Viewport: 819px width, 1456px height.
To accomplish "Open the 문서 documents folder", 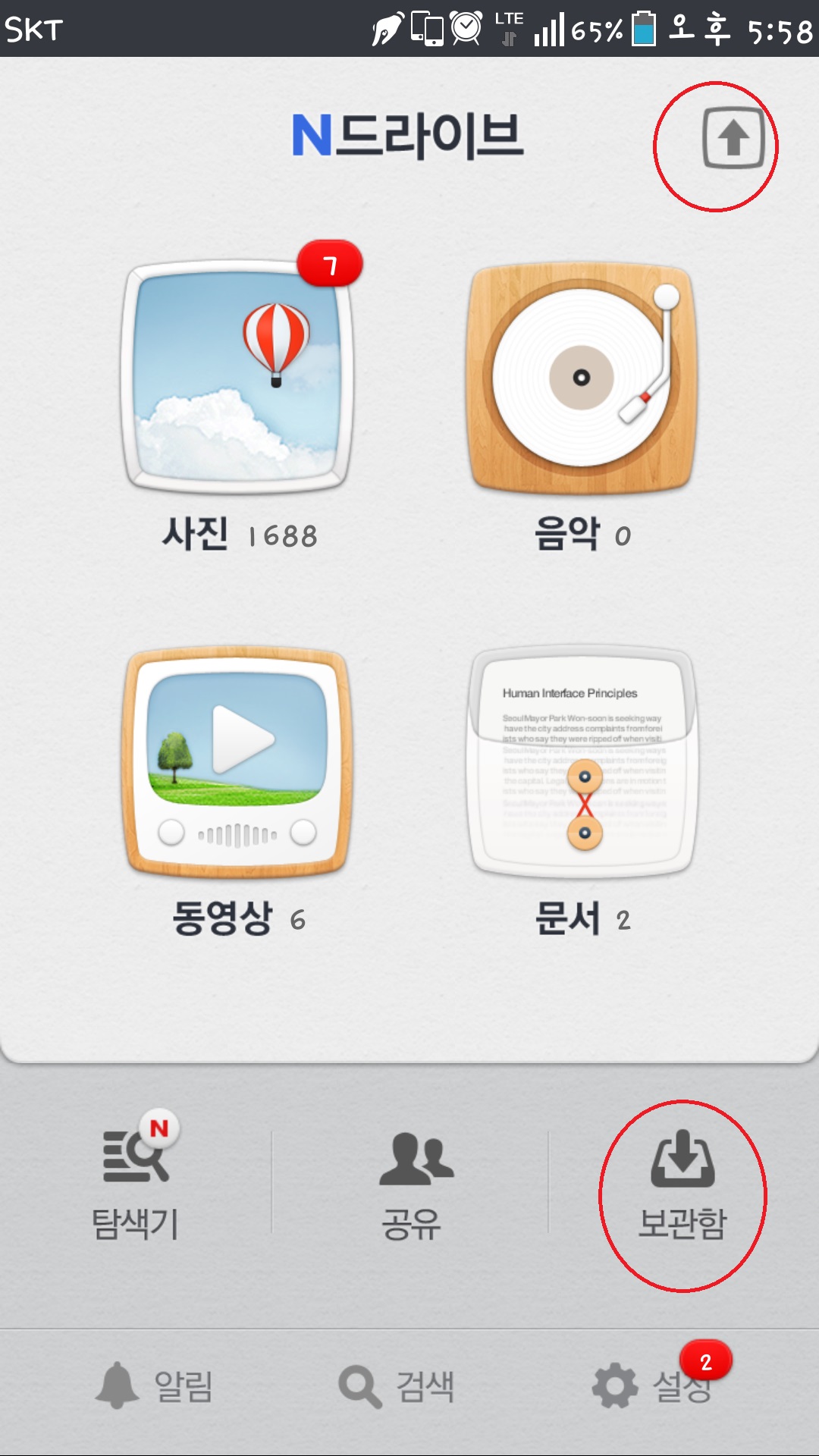I will [582, 762].
